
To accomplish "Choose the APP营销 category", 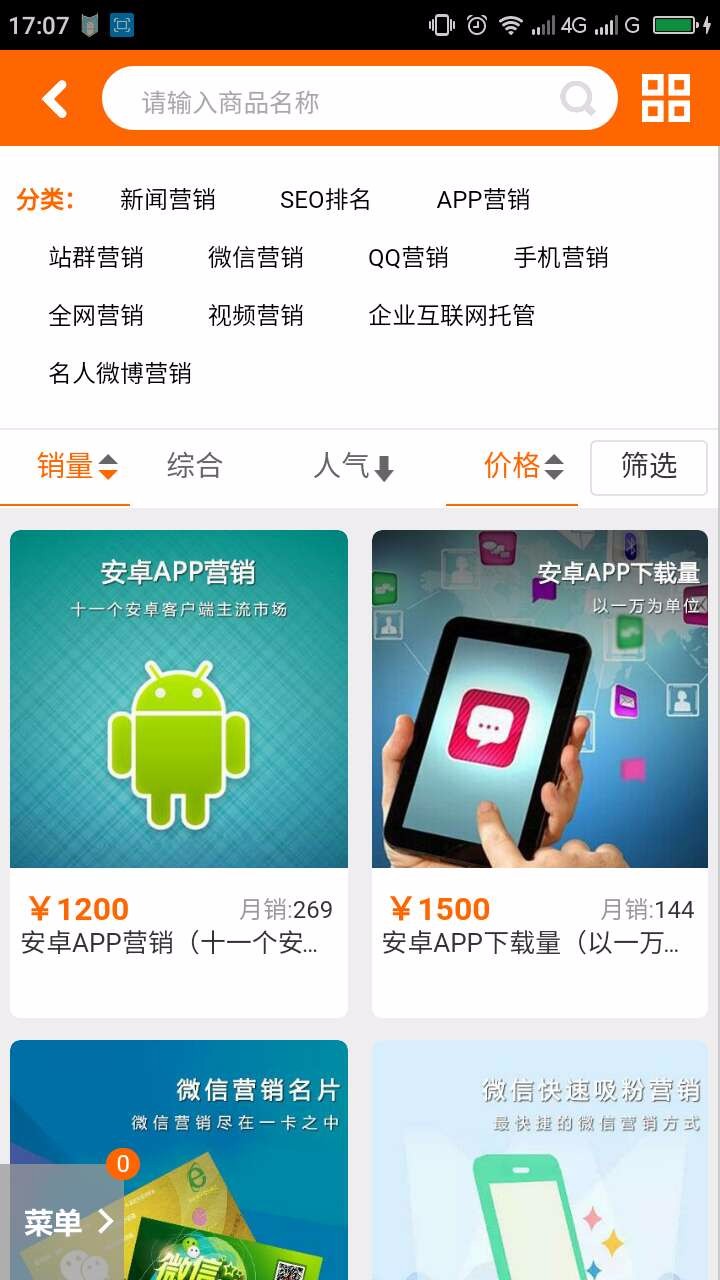I will [x=483, y=200].
